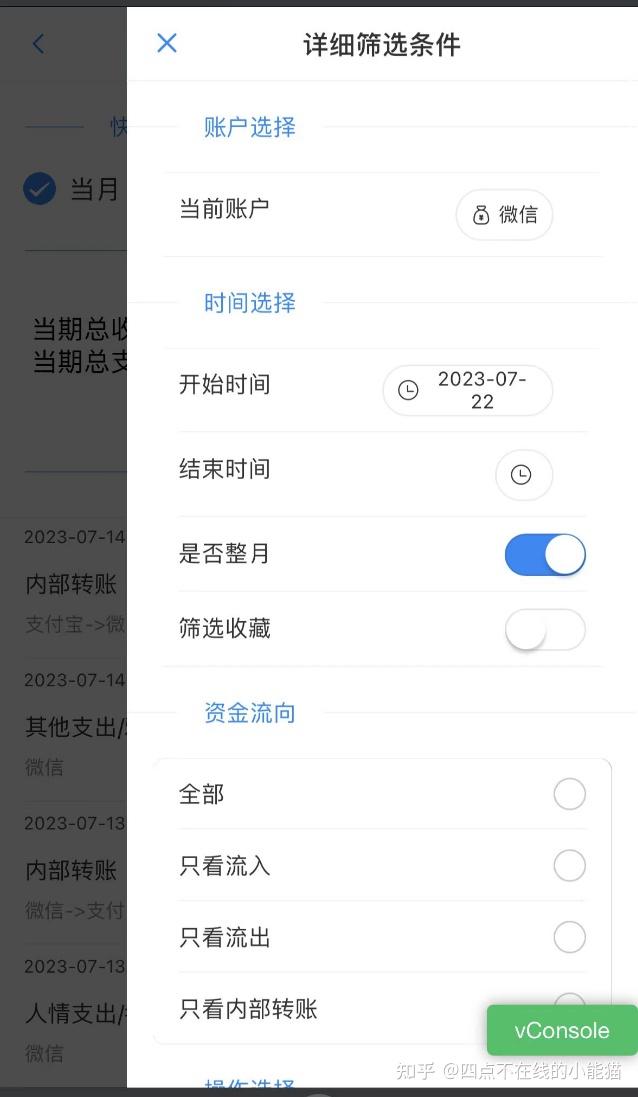638x1097 pixels.
Task: Choose the 只看流入 option
Action: pyautogui.click(x=569, y=866)
